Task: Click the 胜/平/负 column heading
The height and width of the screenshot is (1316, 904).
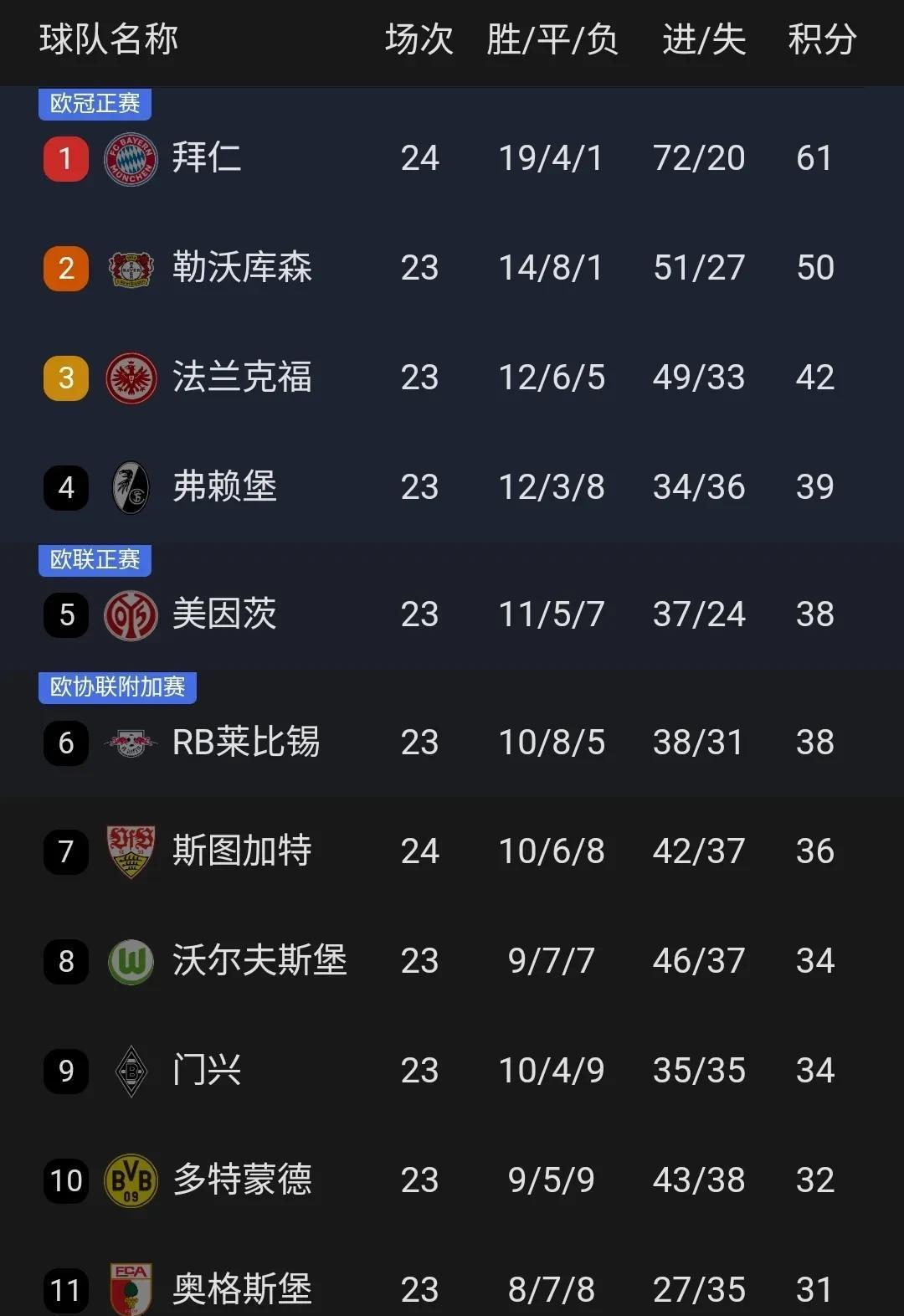Action: 552,40
